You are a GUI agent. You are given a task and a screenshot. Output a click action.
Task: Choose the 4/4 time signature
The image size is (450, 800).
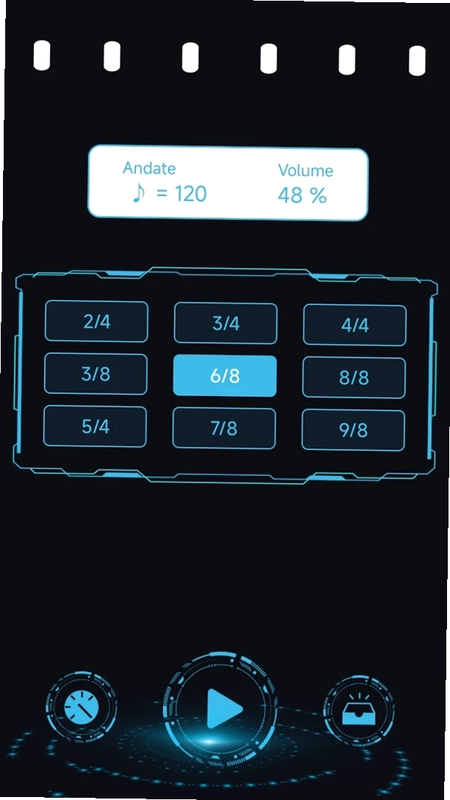355,325
